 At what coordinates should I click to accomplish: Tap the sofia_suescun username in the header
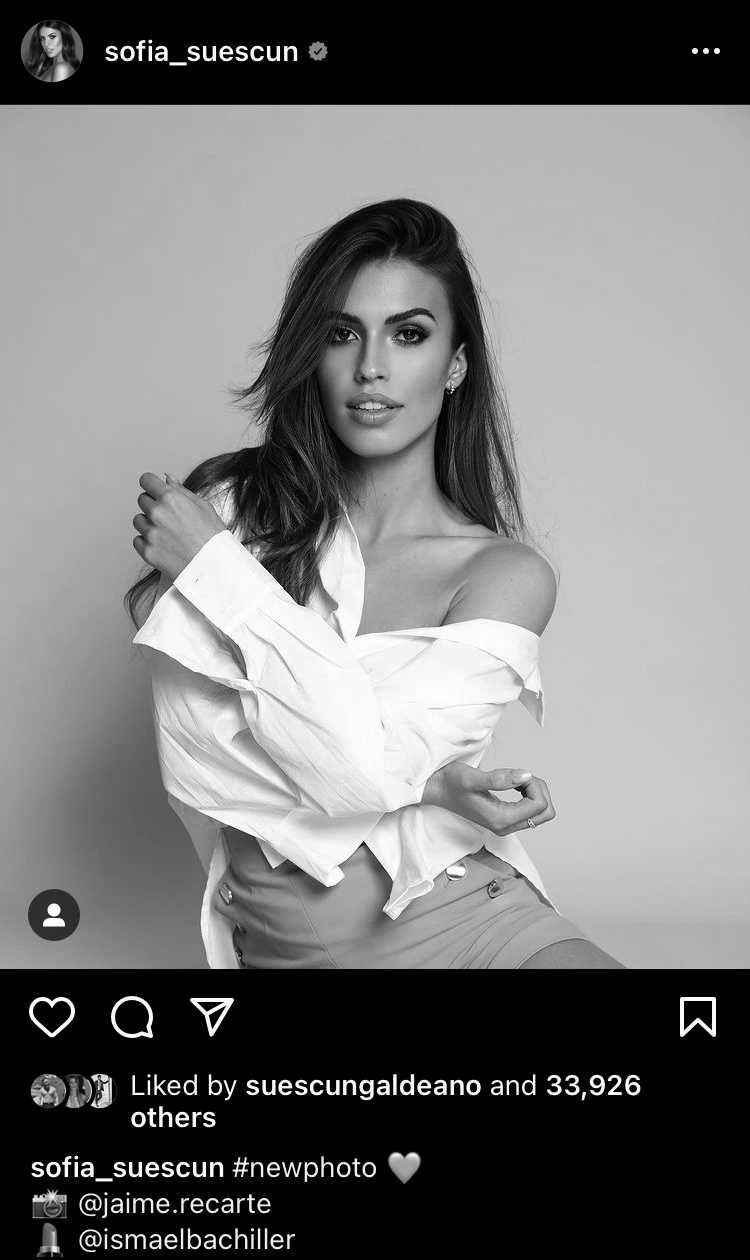tap(201, 52)
